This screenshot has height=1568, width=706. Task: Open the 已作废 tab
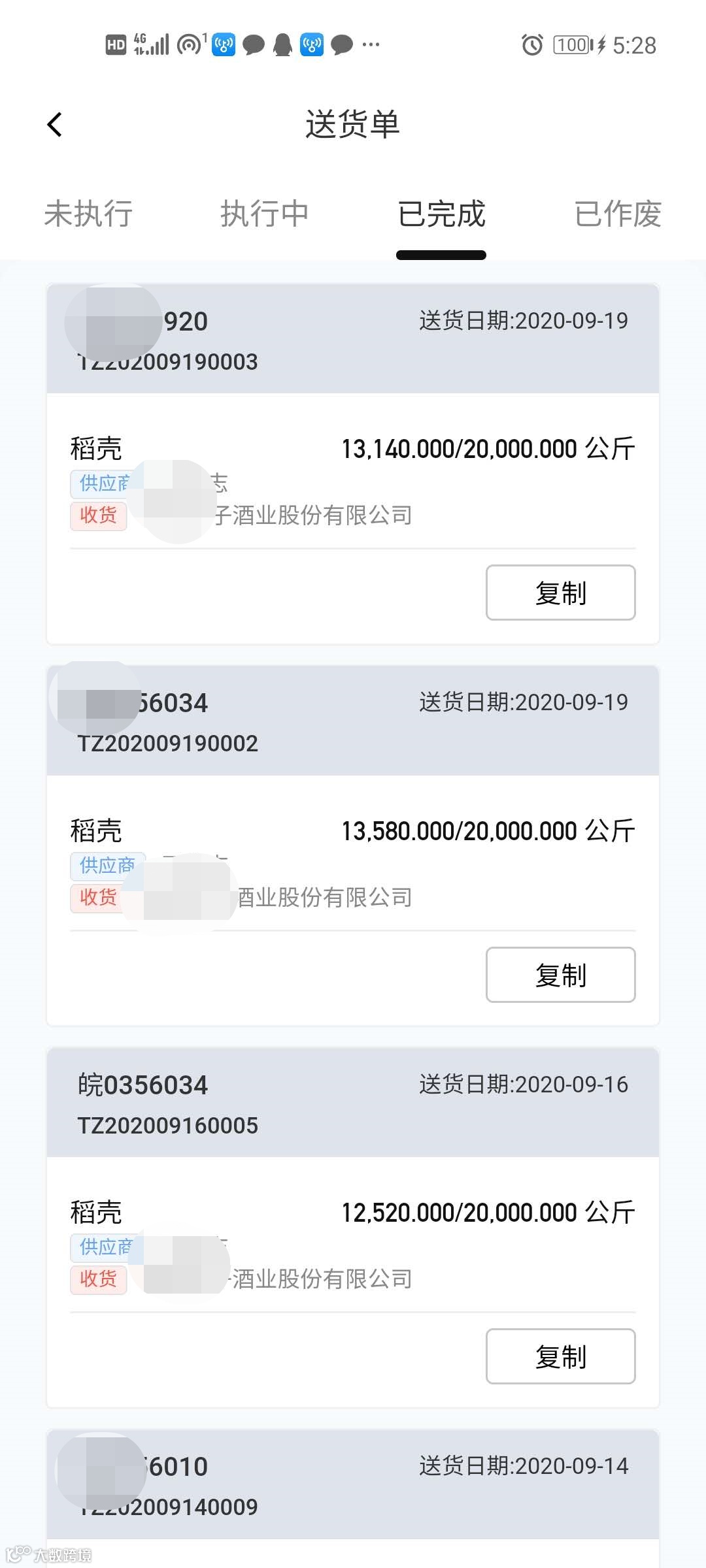(618, 214)
